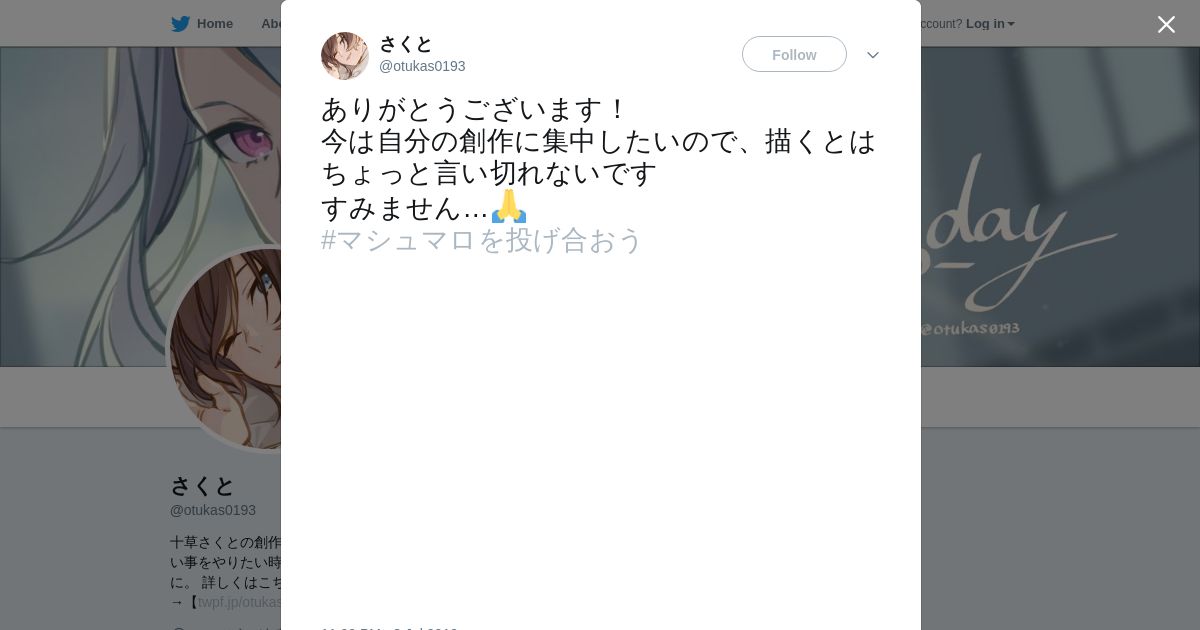The image size is (1200, 630).
Task: Follow さくと from the tweet
Action: (x=794, y=55)
